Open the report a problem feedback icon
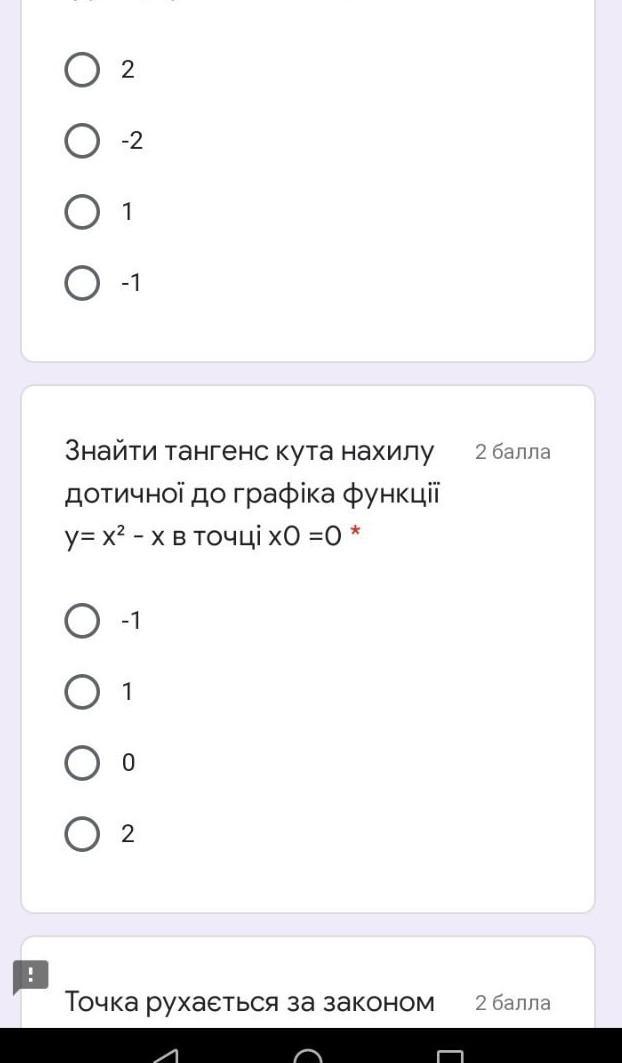This screenshot has width=622, height=1063. pyautogui.click(x=30, y=977)
